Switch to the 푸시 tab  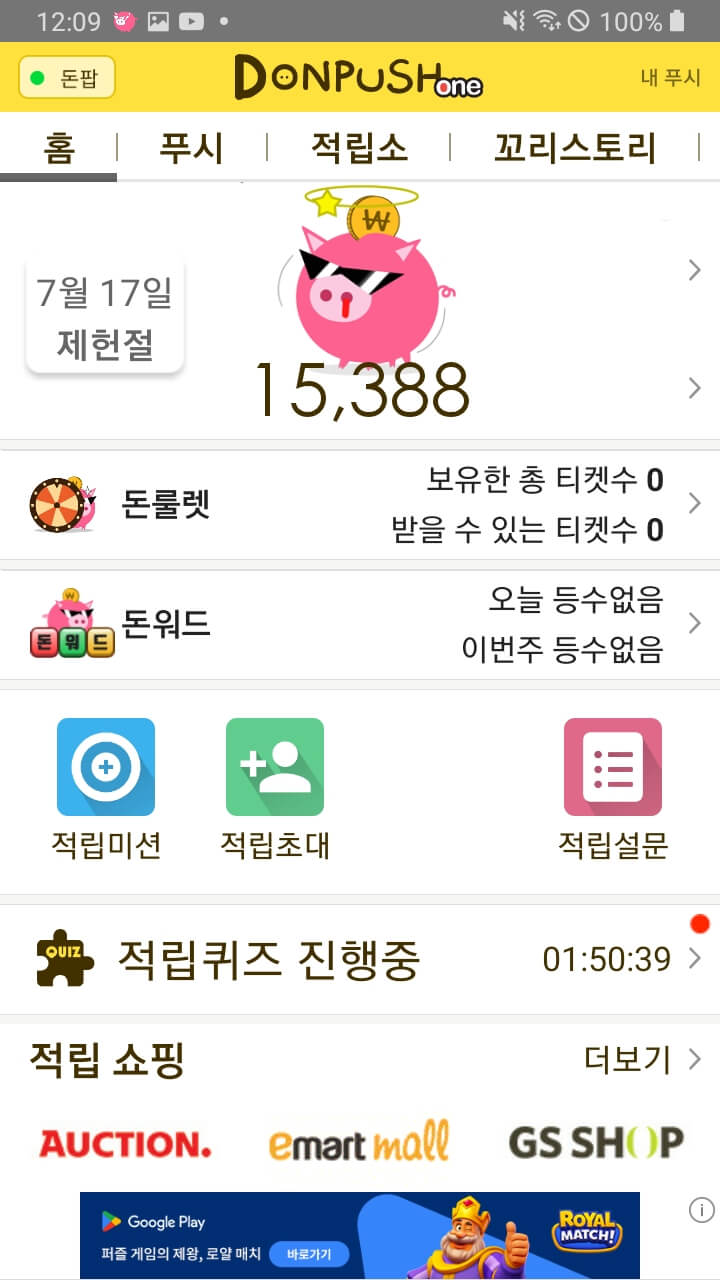[191, 148]
